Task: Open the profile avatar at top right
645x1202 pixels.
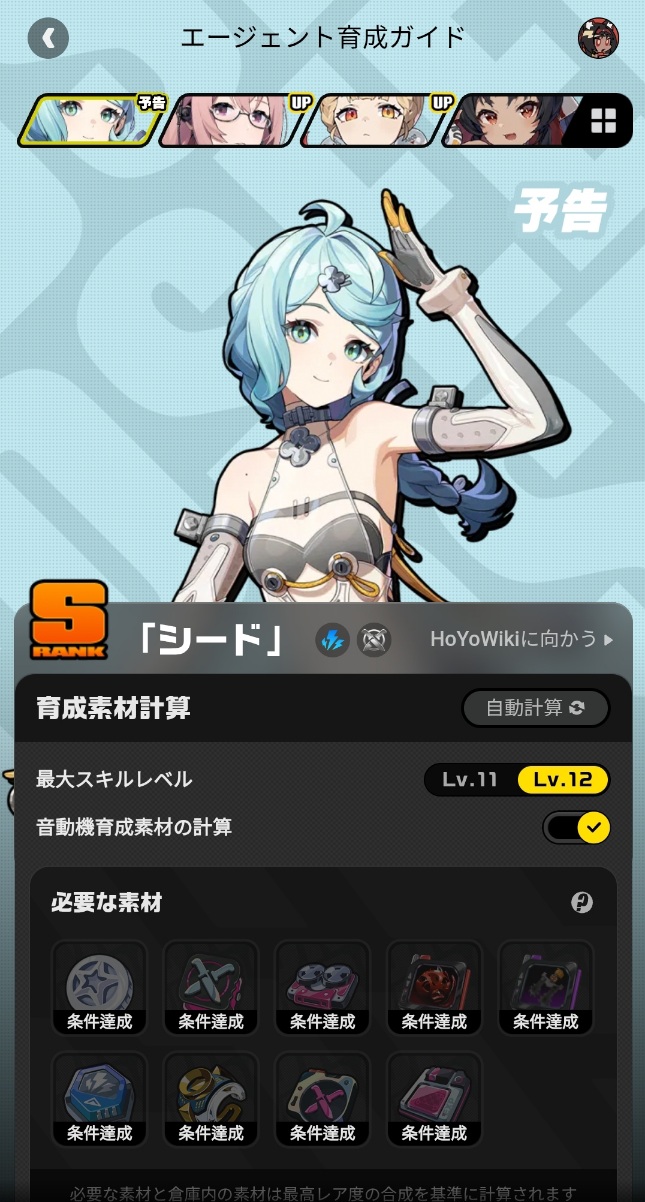Action: [598, 38]
